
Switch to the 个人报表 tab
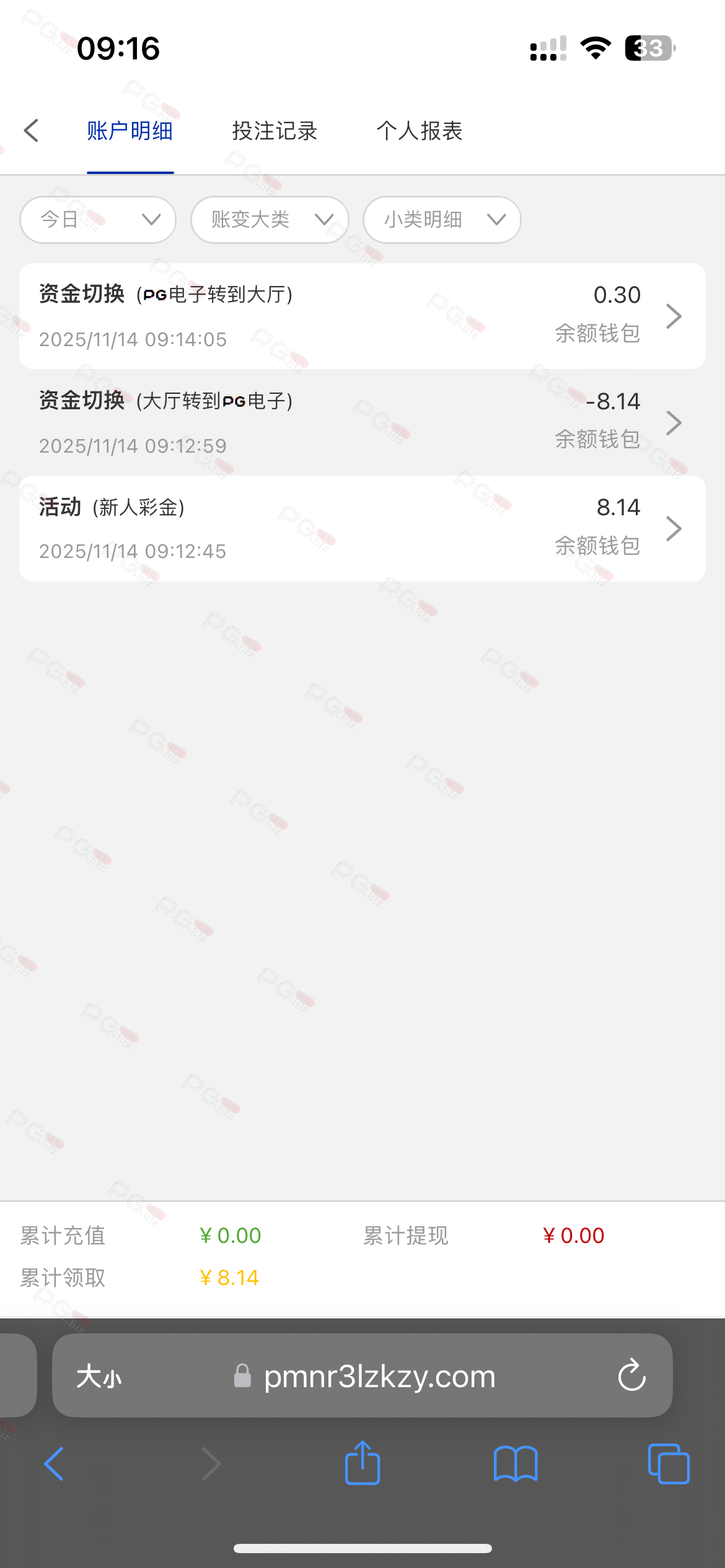click(x=420, y=131)
